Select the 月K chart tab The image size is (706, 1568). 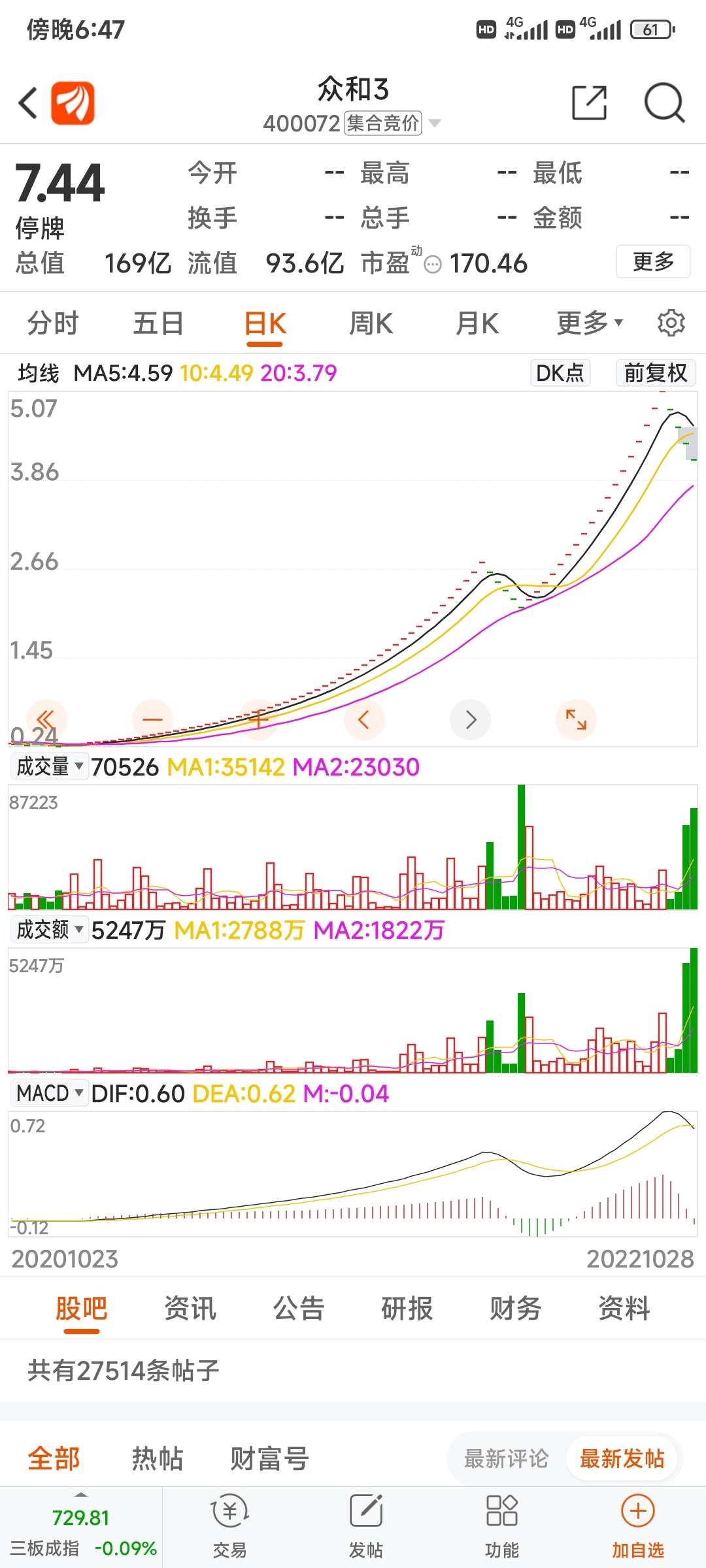pyautogui.click(x=477, y=323)
